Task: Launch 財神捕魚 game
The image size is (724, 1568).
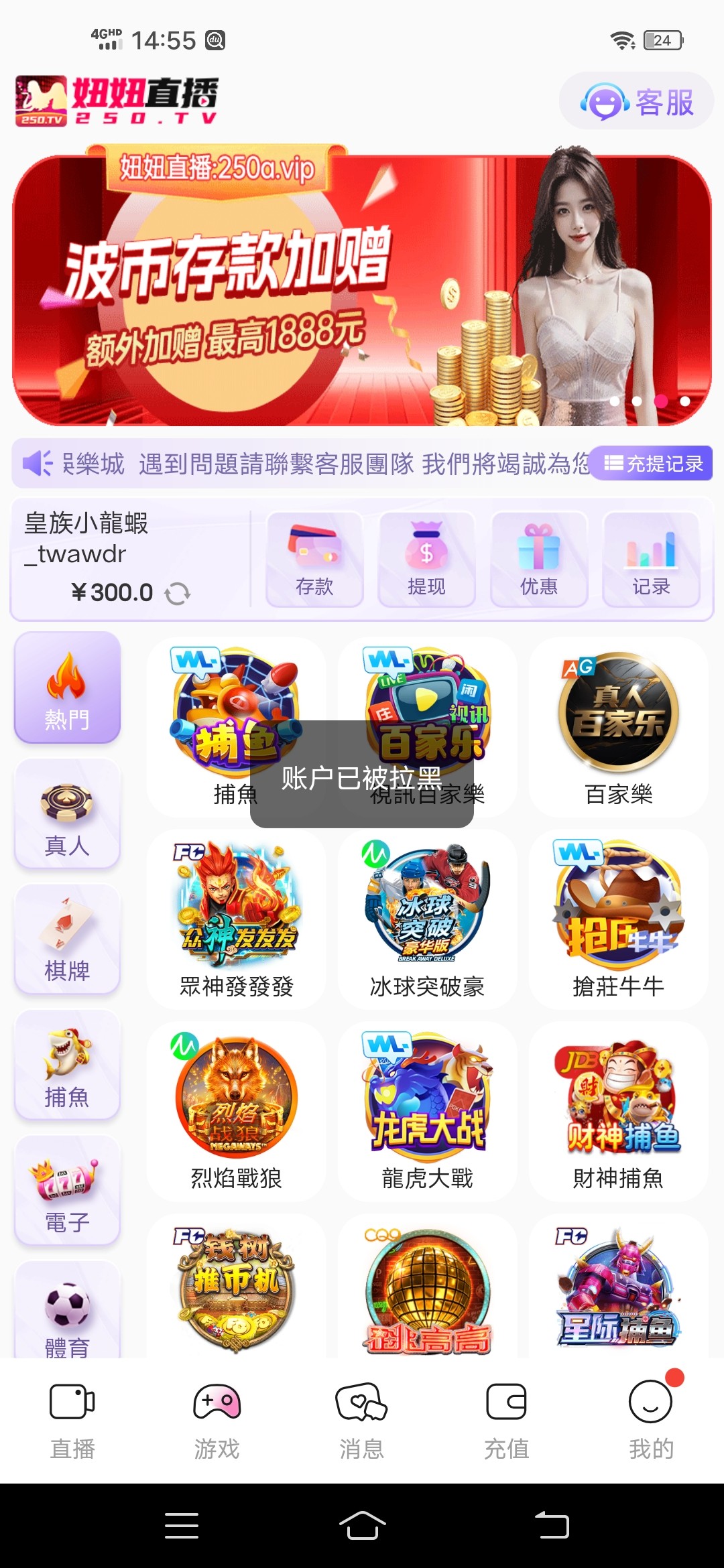Action: pyautogui.click(x=618, y=1110)
